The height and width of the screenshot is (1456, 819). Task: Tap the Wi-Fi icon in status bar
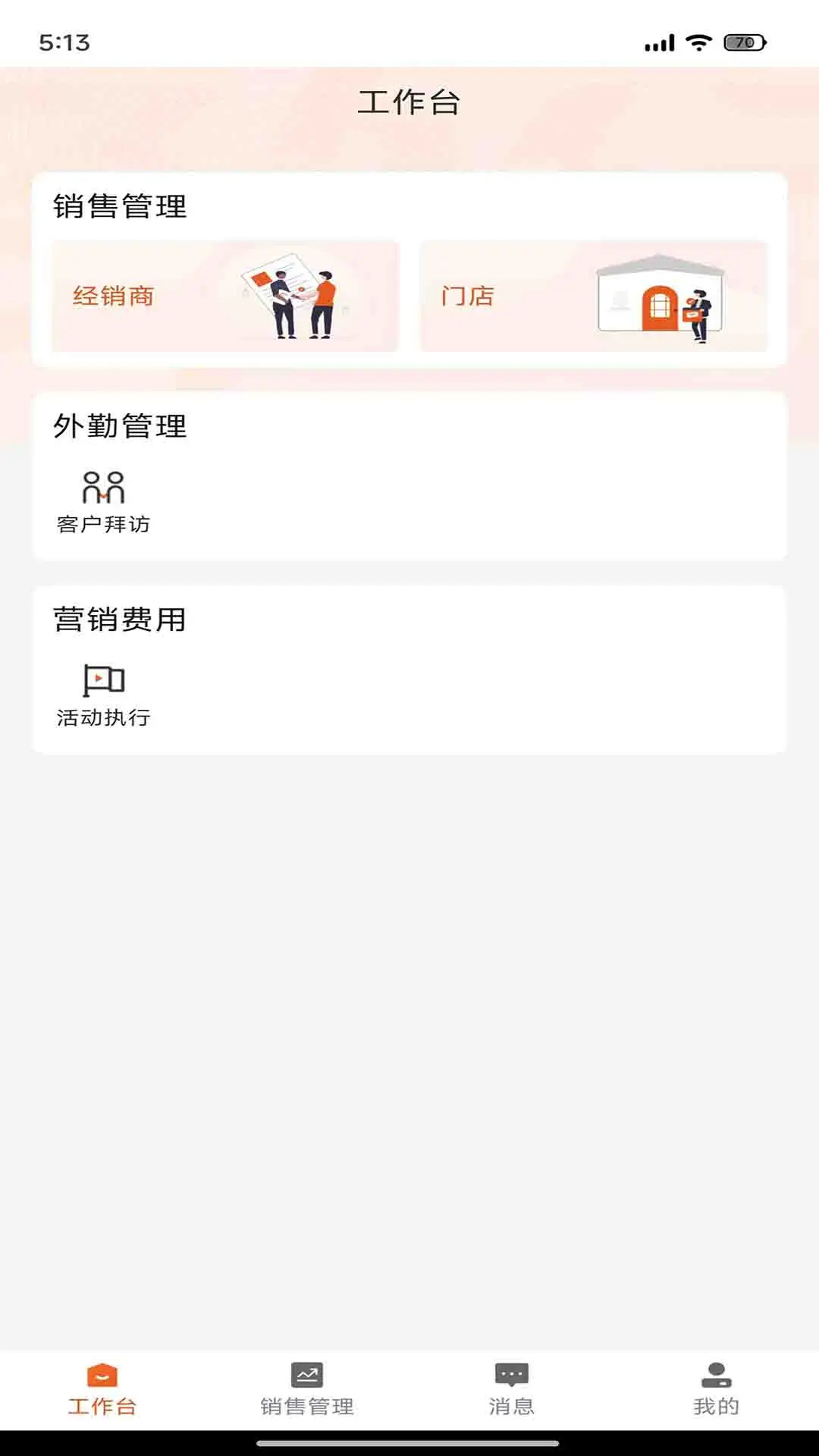tap(698, 44)
